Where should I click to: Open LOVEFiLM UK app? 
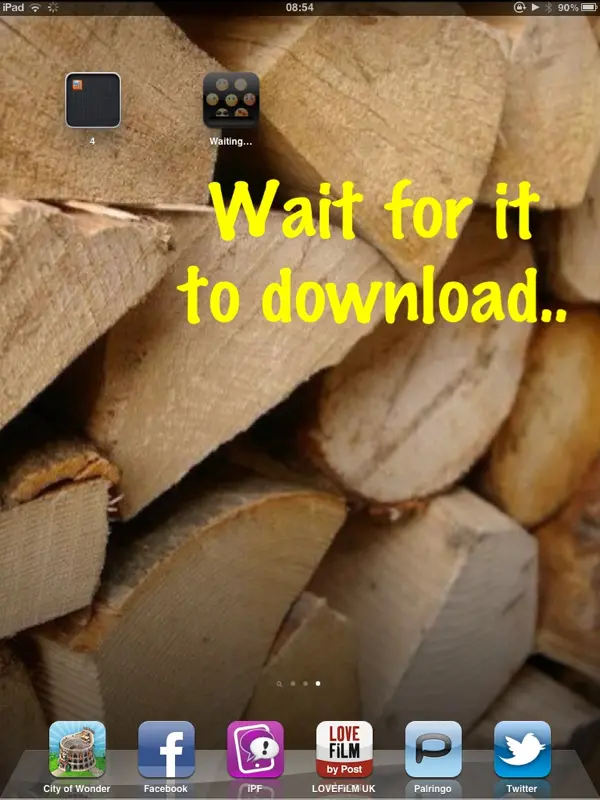(x=344, y=750)
